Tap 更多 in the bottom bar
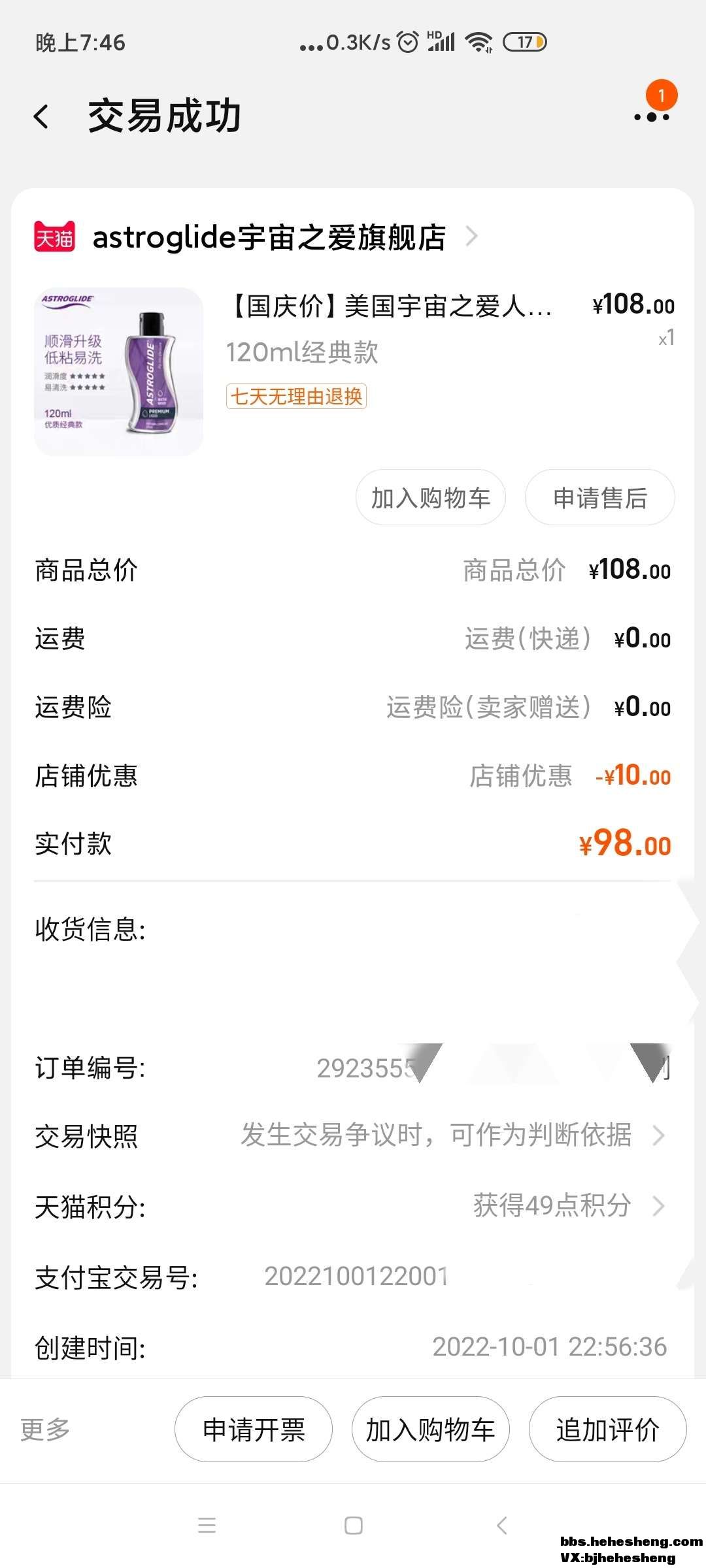This screenshot has width=706, height=1568. pos(44,1429)
